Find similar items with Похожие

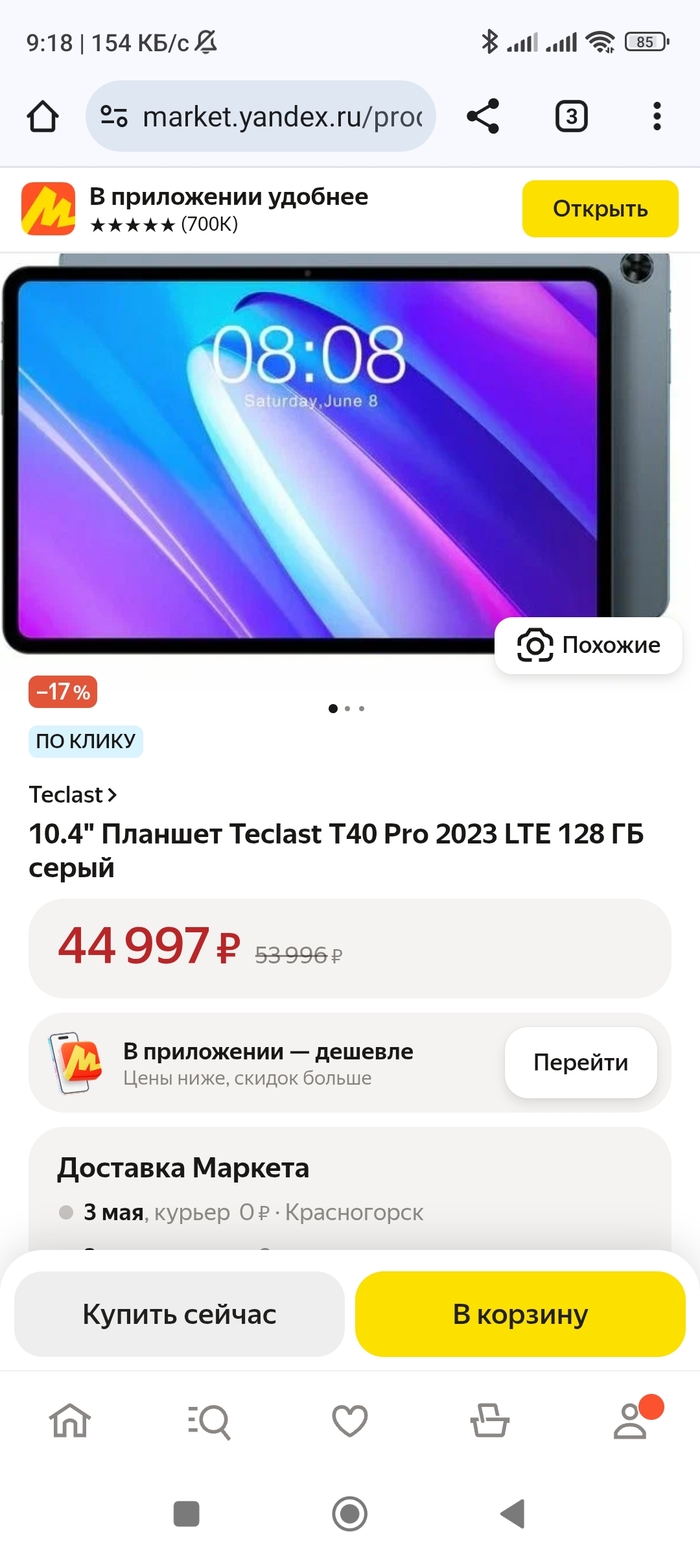coord(589,646)
